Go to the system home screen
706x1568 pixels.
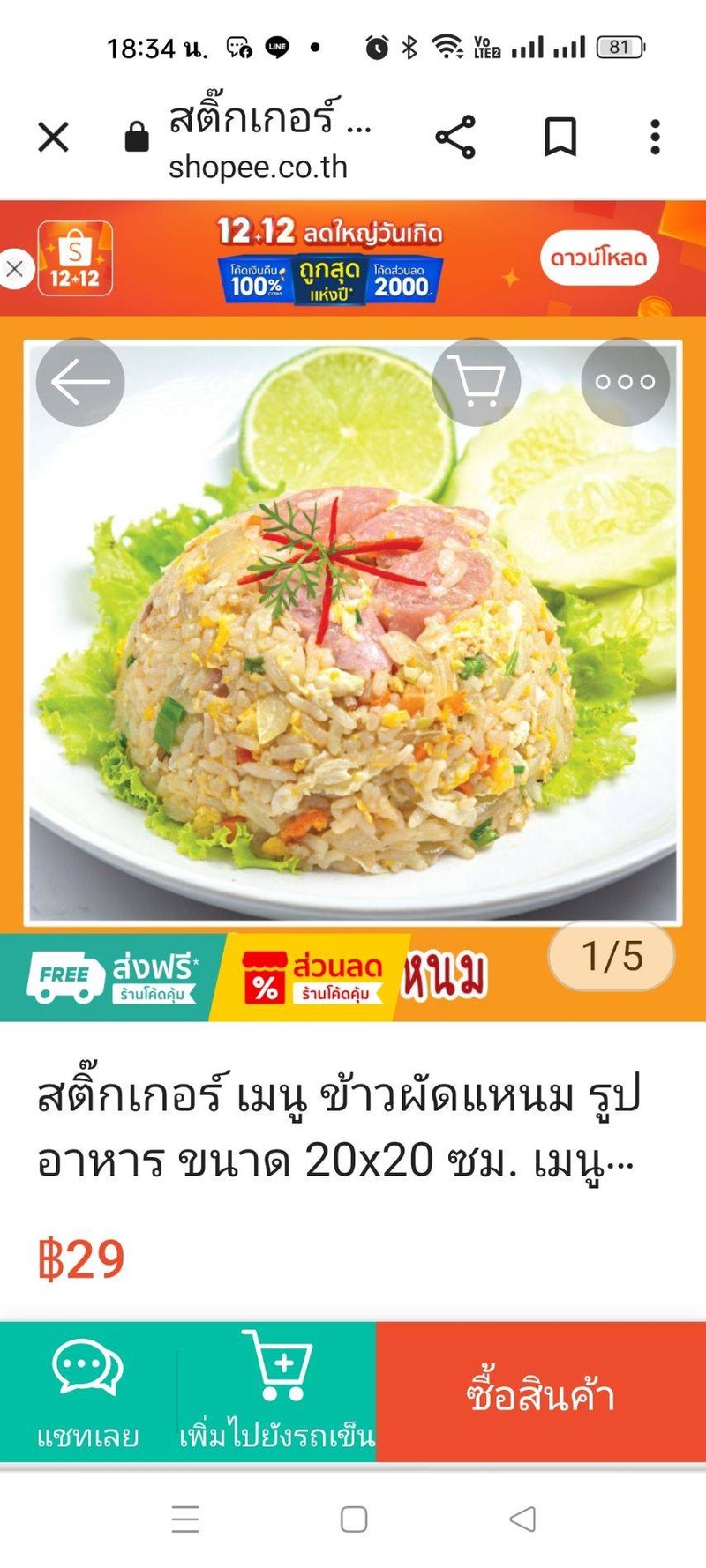354,1519
